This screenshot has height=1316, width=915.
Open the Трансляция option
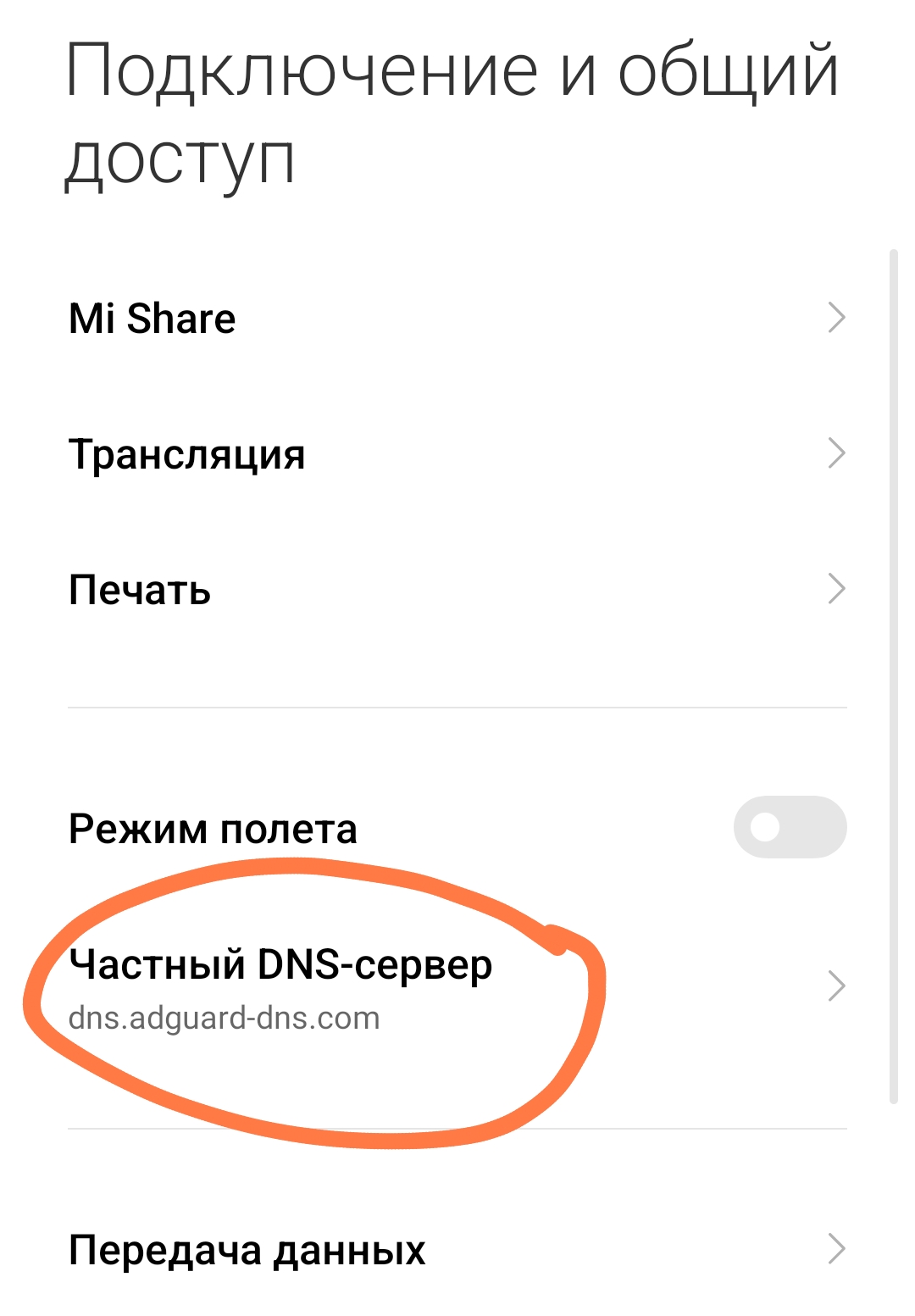tap(457, 454)
